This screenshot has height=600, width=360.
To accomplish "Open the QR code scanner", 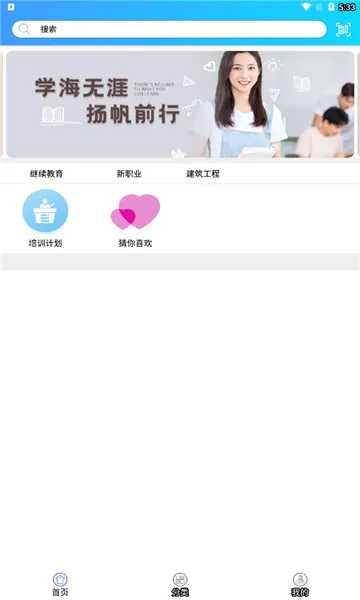I will click(343, 29).
